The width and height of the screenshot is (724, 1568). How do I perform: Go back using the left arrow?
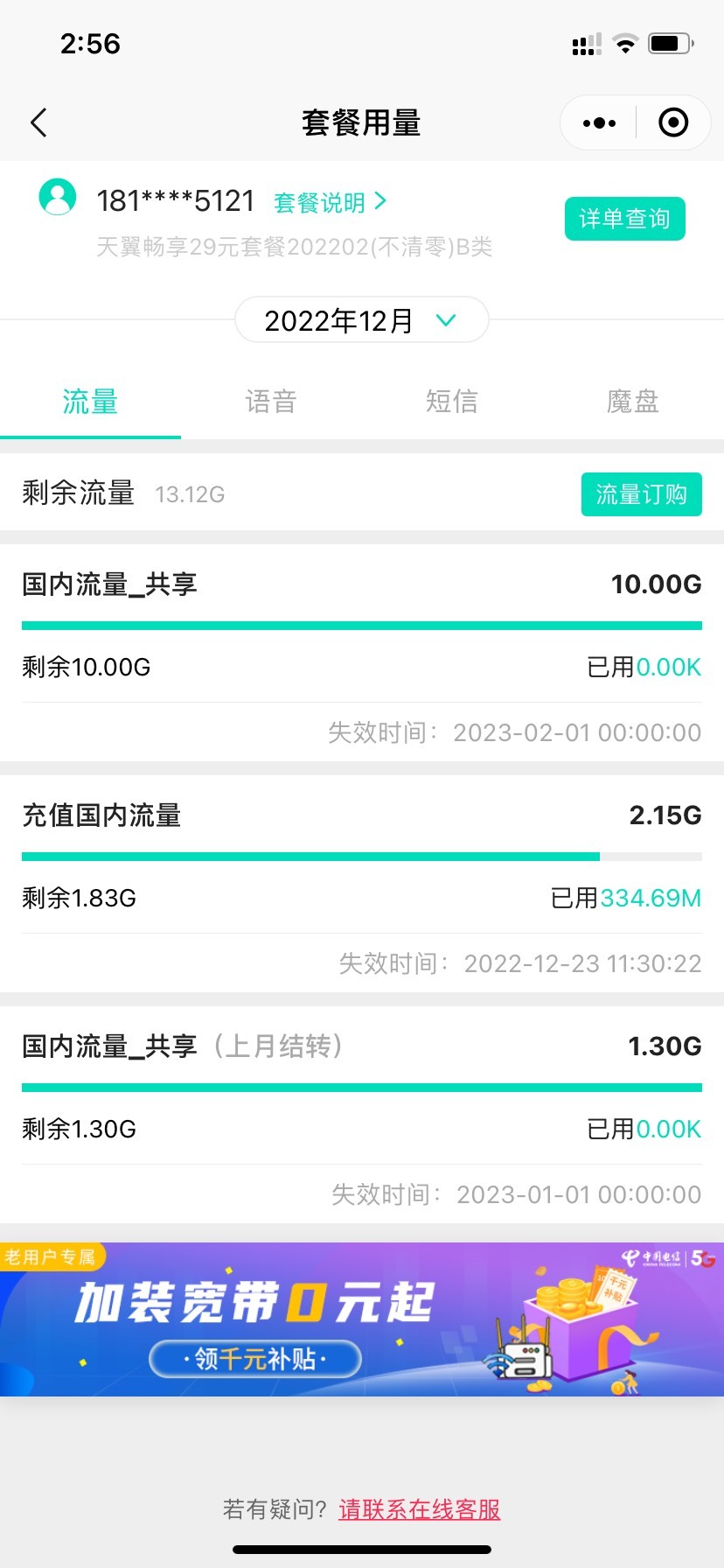point(38,123)
